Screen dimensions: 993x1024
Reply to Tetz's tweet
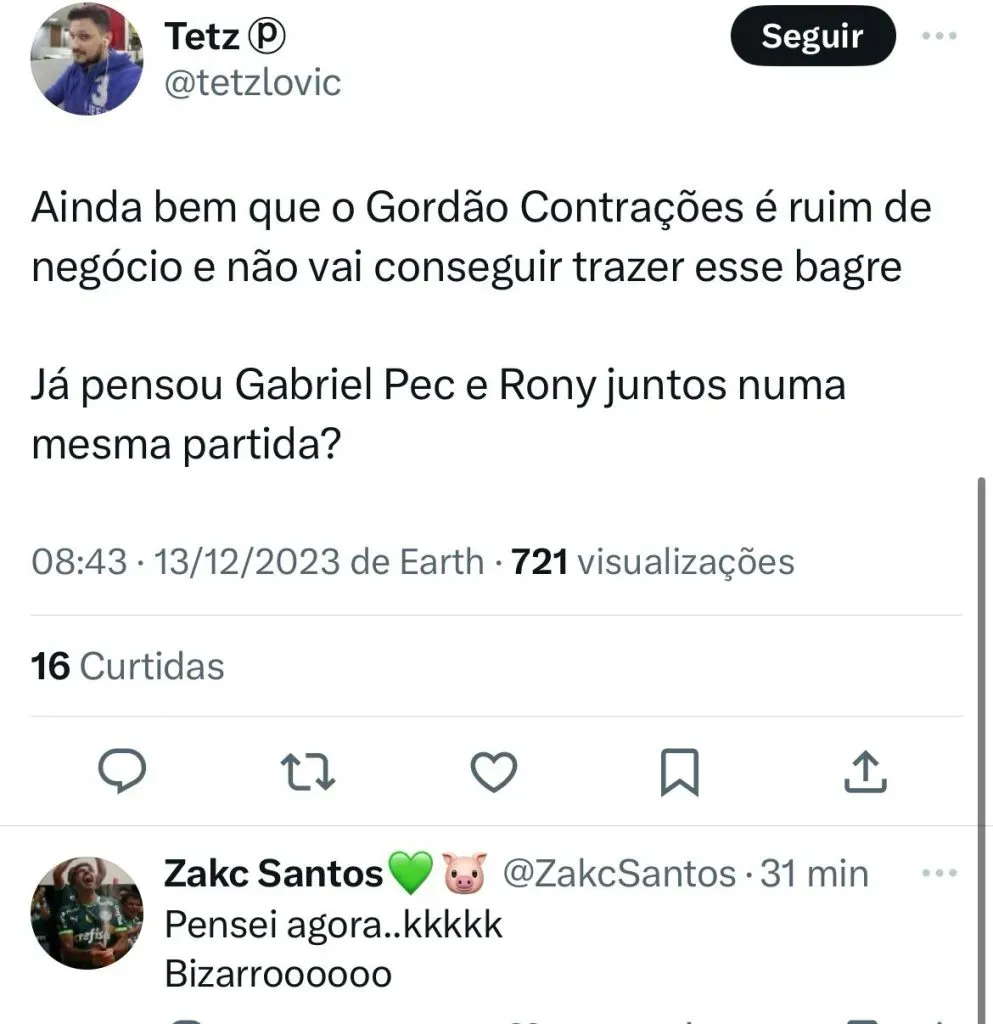point(125,771)
